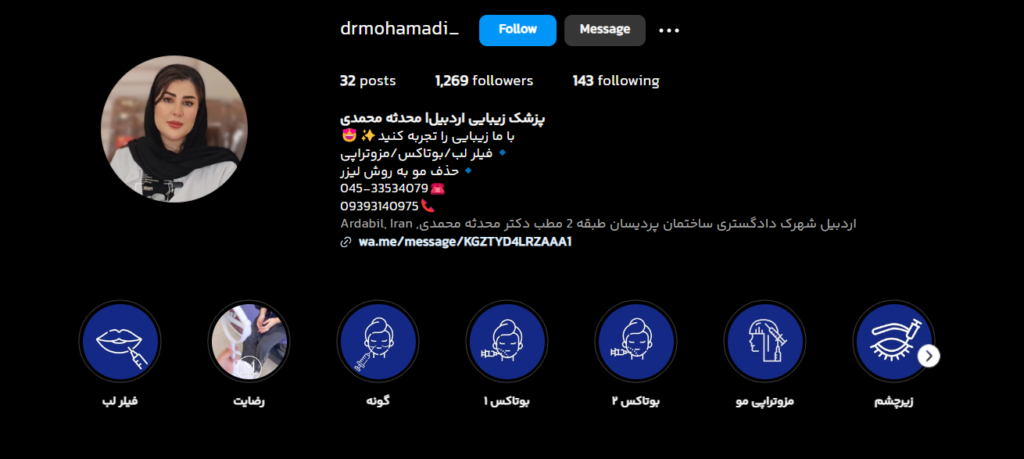Show more highlights with the next arrow

tap(929, 355)
